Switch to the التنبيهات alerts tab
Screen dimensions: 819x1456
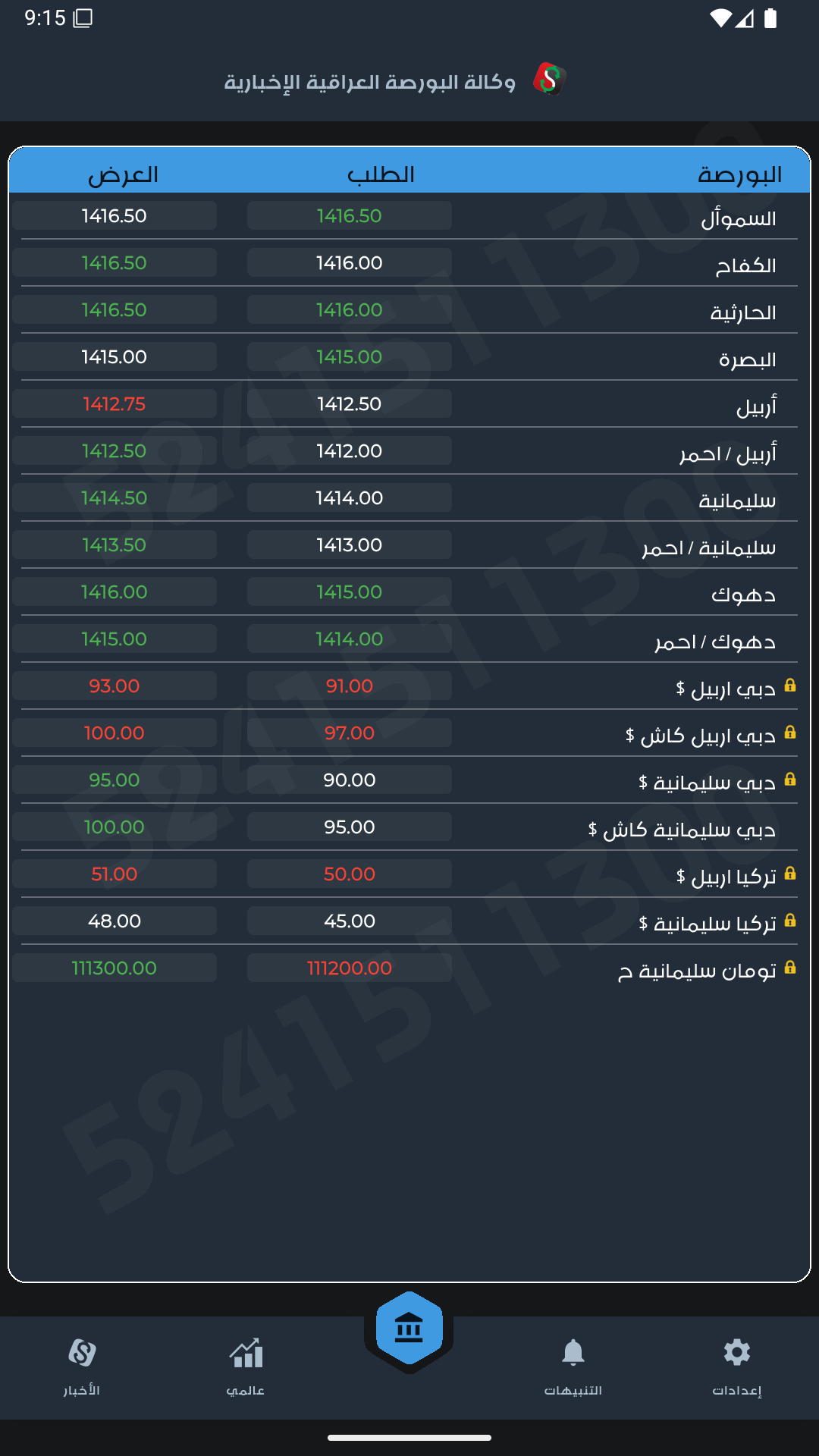tap(573, 1365)
